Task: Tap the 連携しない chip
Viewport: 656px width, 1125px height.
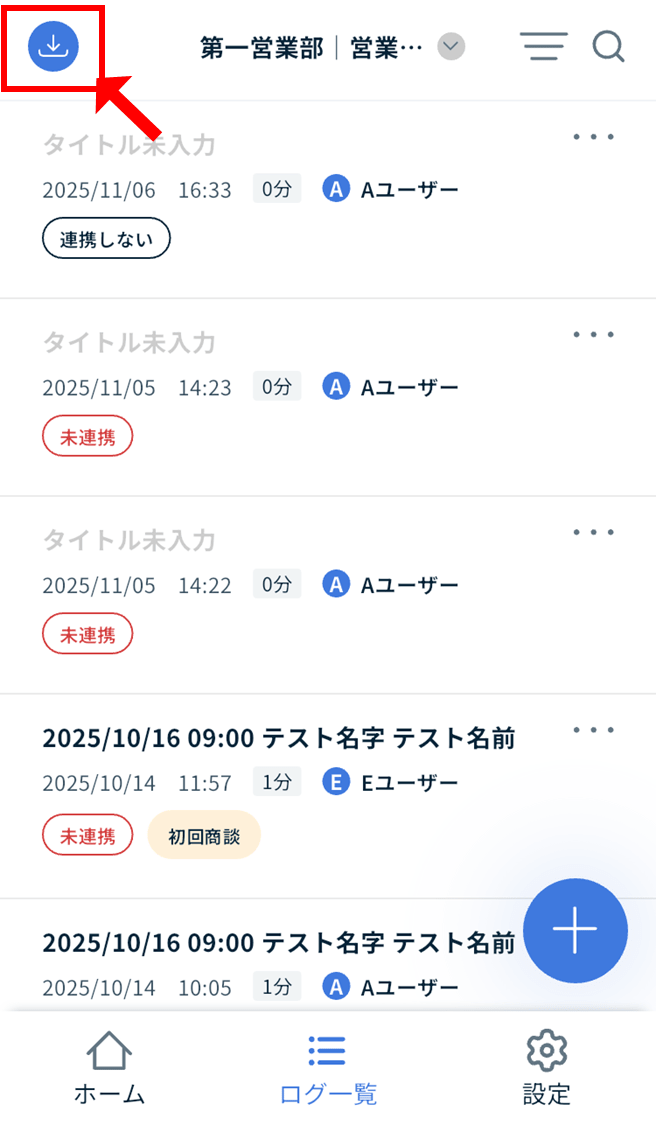Action: coord(106,239)
